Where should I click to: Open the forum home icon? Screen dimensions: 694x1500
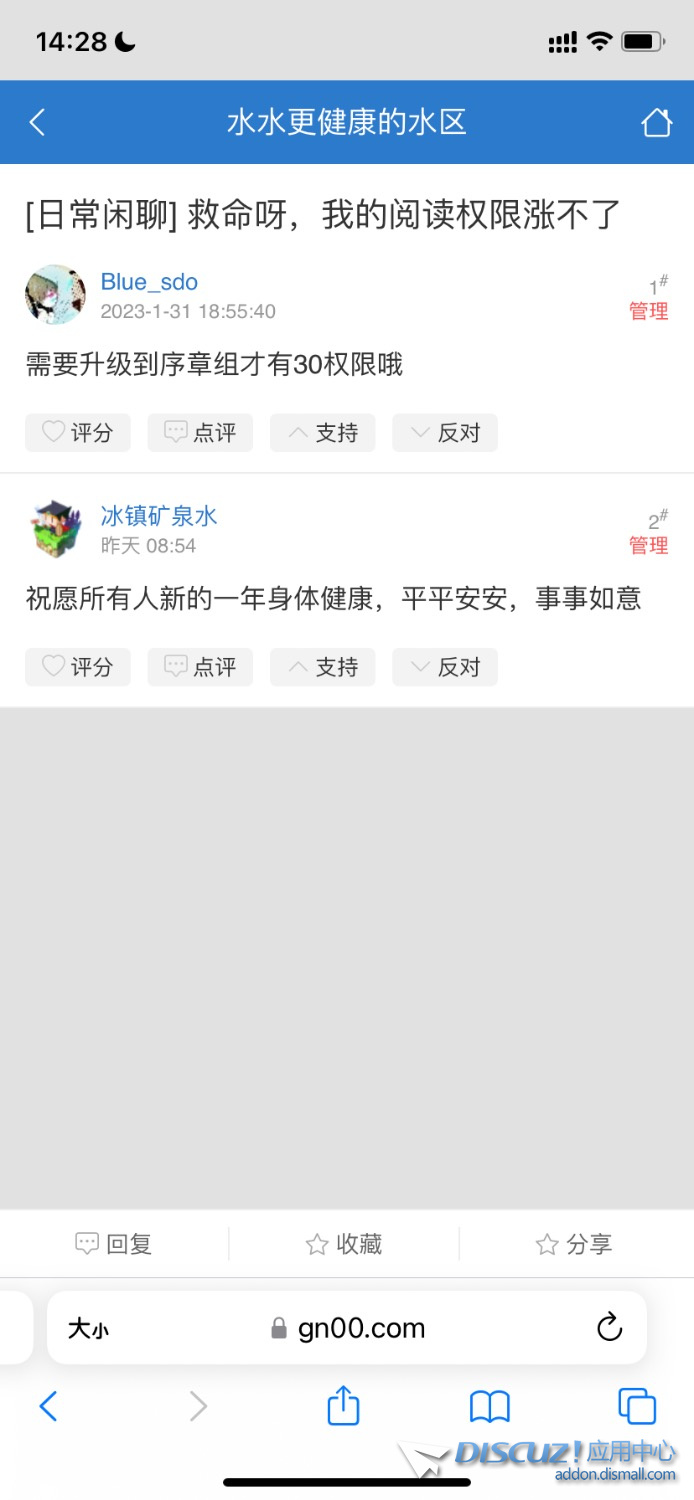656,122
